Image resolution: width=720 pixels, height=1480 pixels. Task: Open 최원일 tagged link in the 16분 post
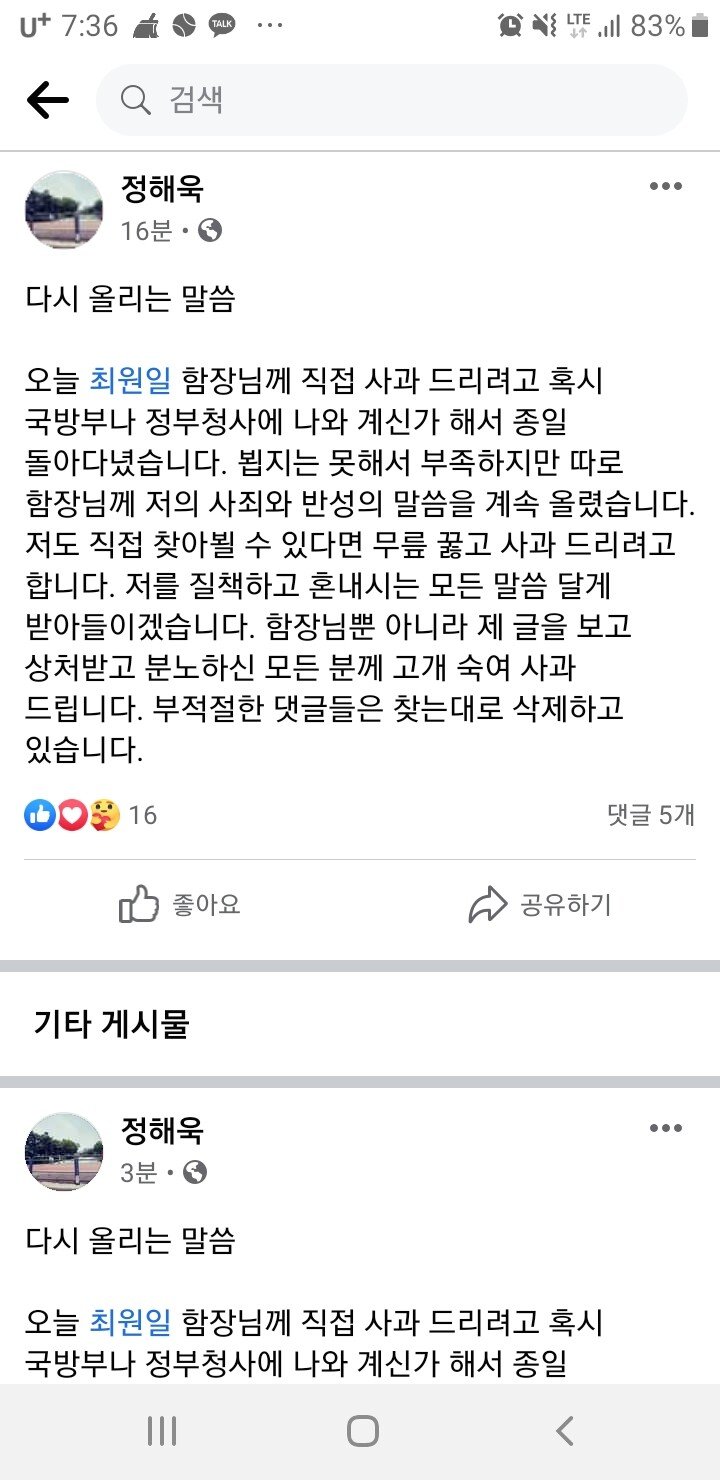(x=131, y=380)
